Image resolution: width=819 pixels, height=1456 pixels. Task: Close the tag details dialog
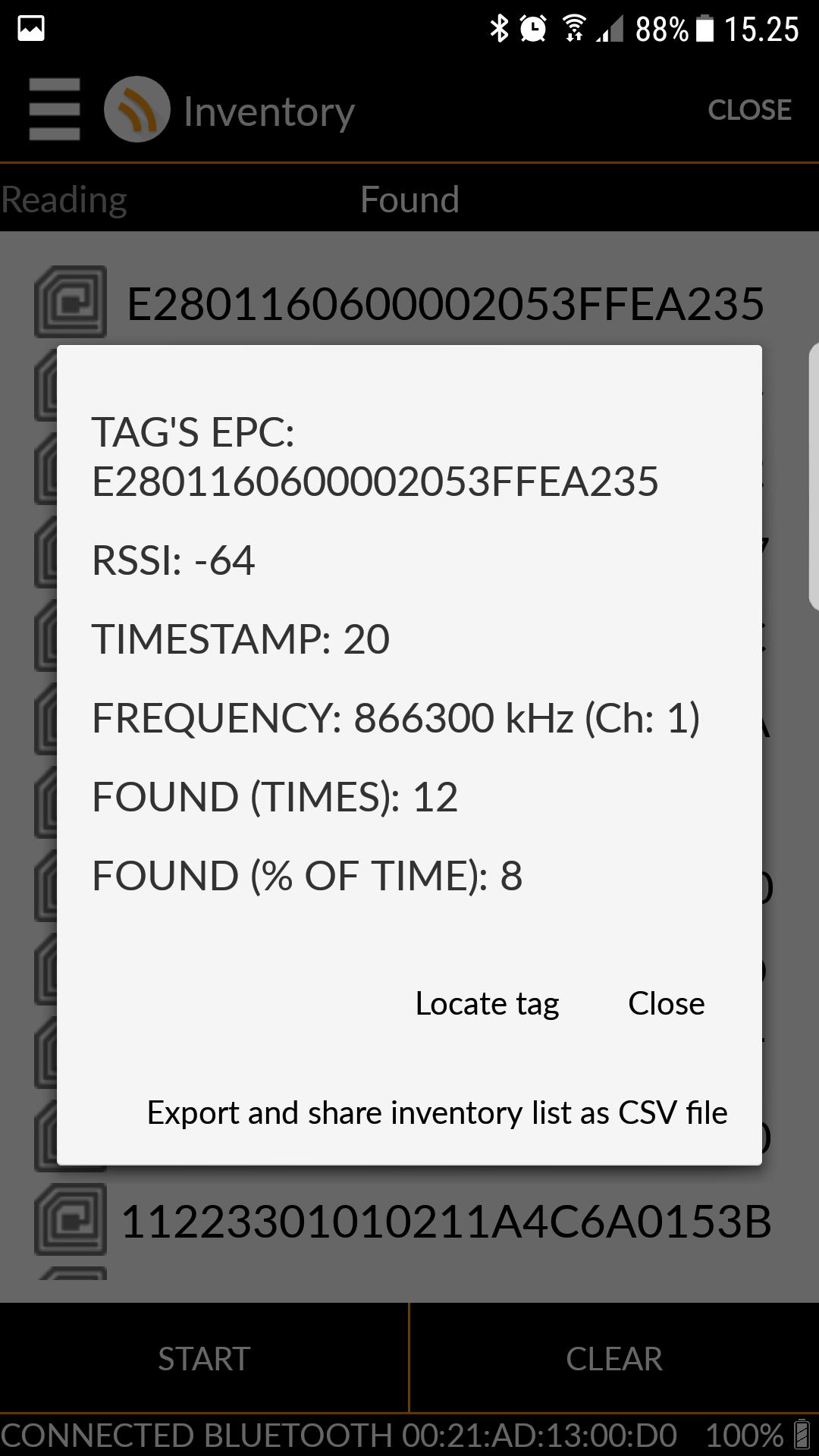click(666, 1003)
